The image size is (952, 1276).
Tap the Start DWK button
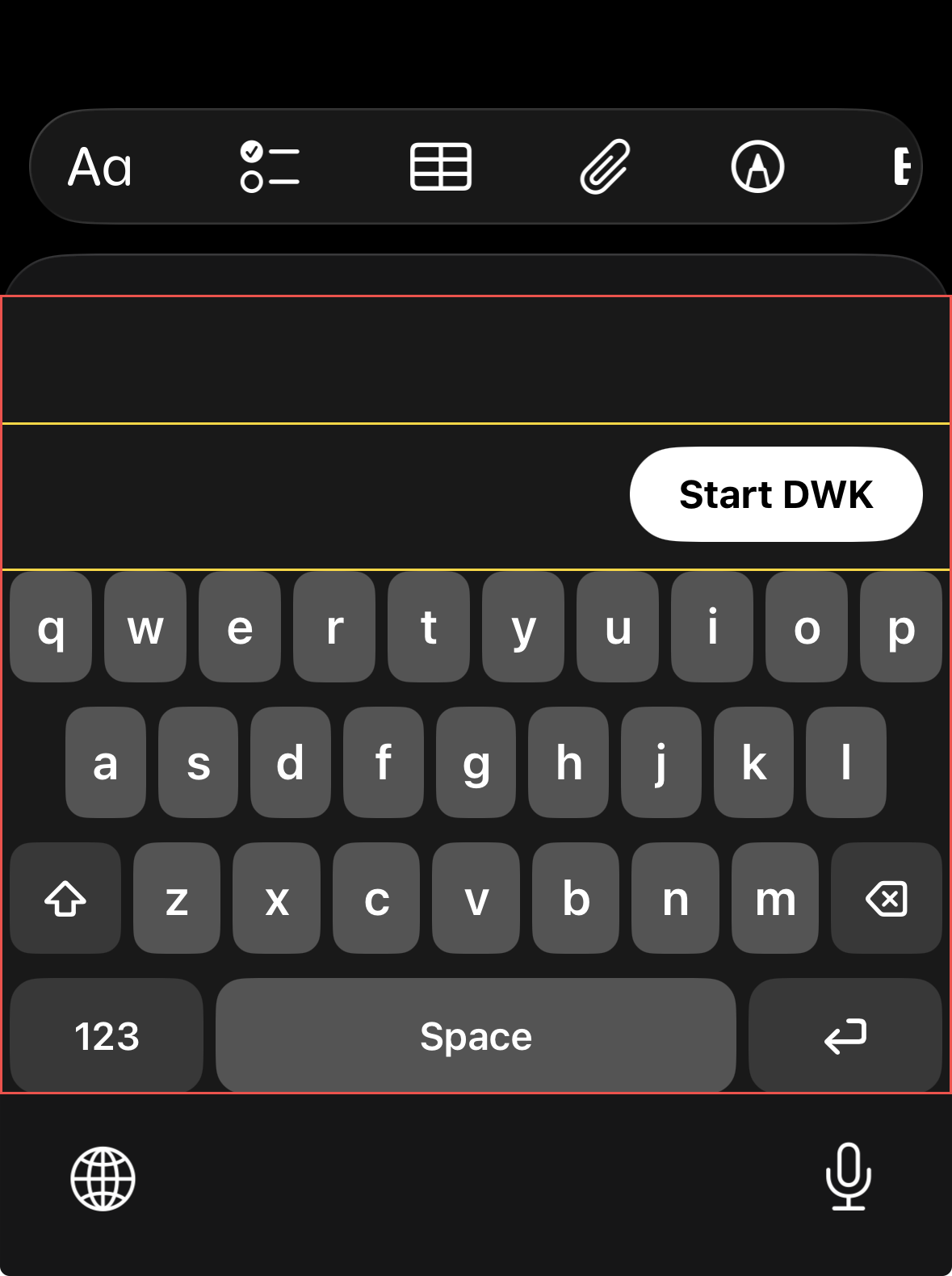776,494
